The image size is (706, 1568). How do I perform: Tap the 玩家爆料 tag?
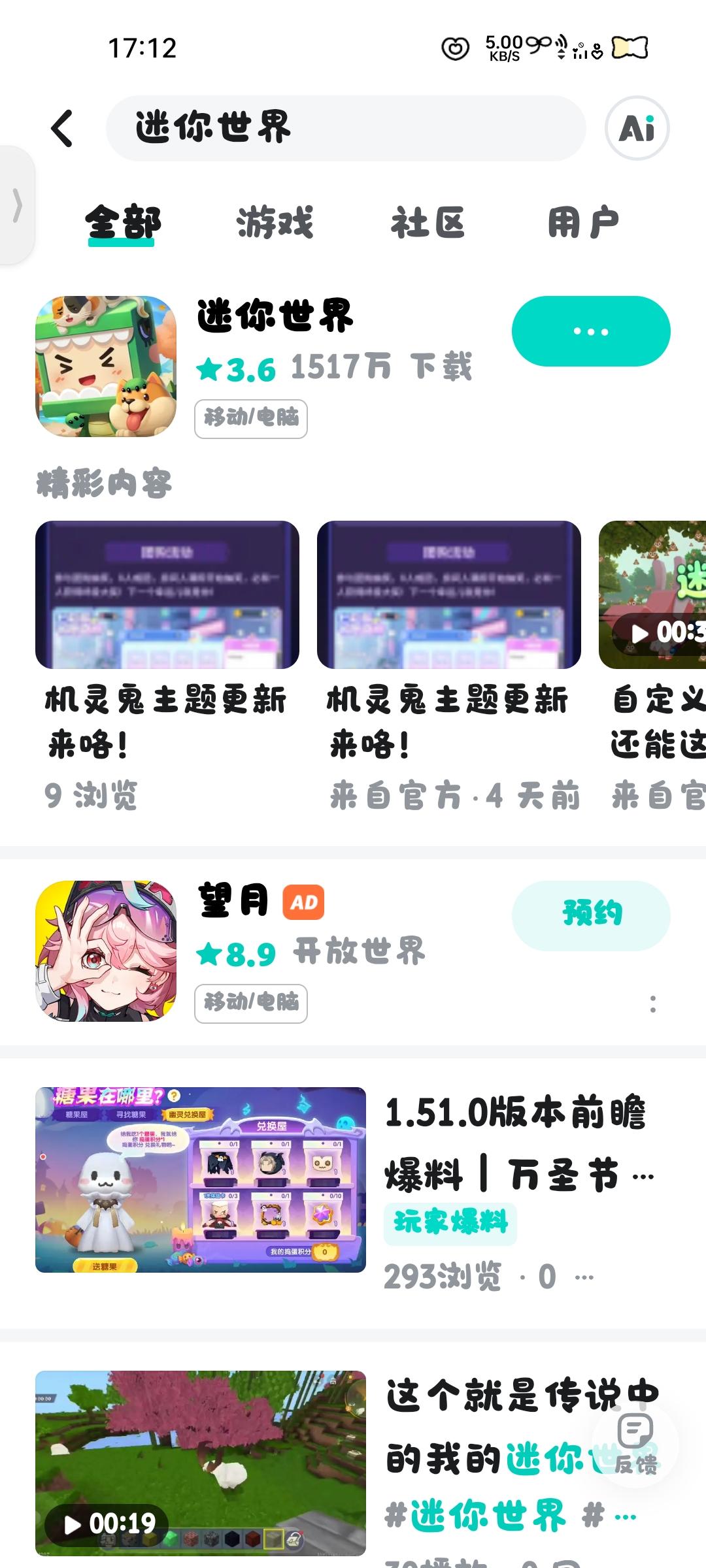tap(451, 1222)
